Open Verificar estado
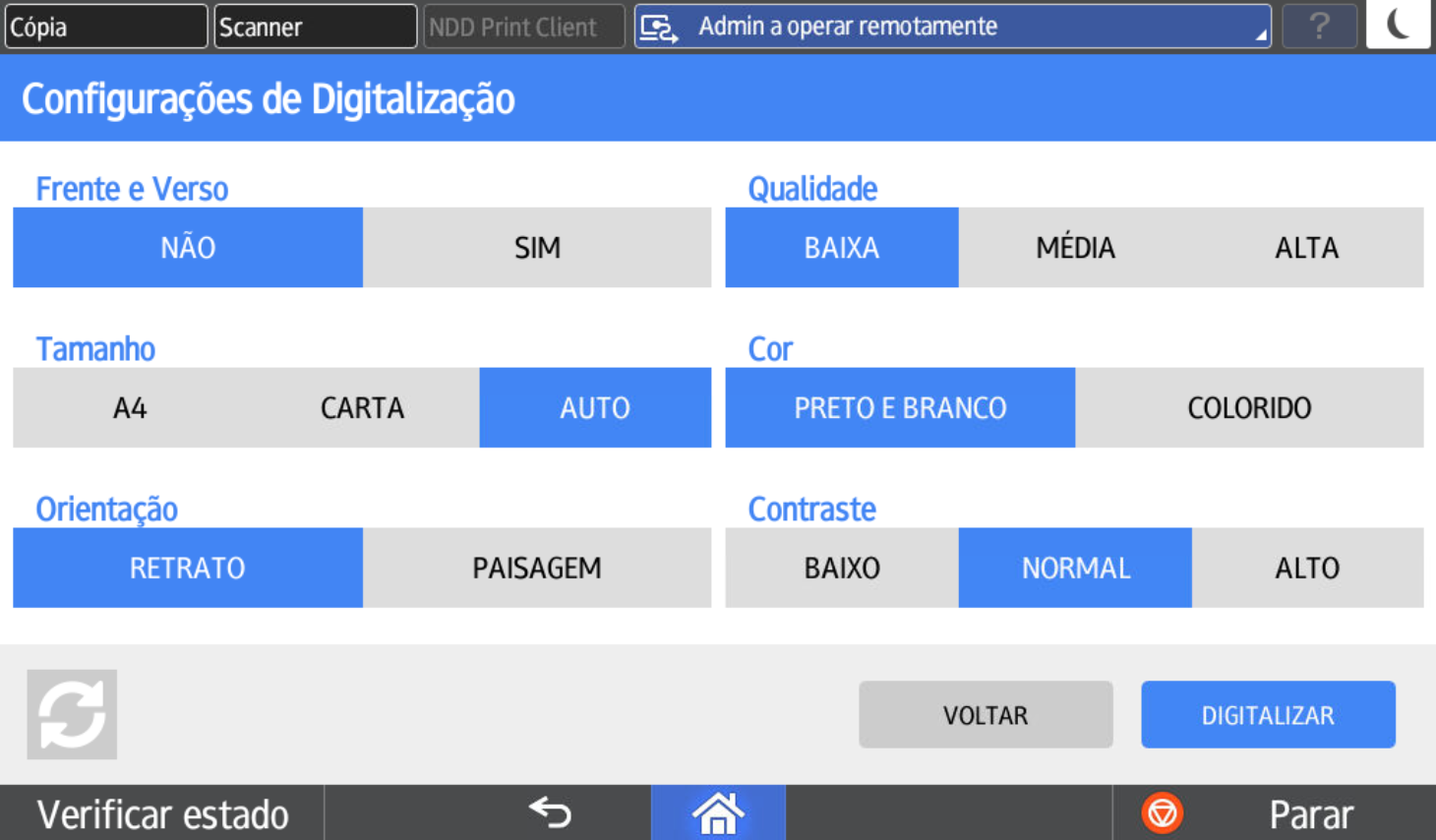Viewport: 1436px width, 840px height. pos(162,814)
